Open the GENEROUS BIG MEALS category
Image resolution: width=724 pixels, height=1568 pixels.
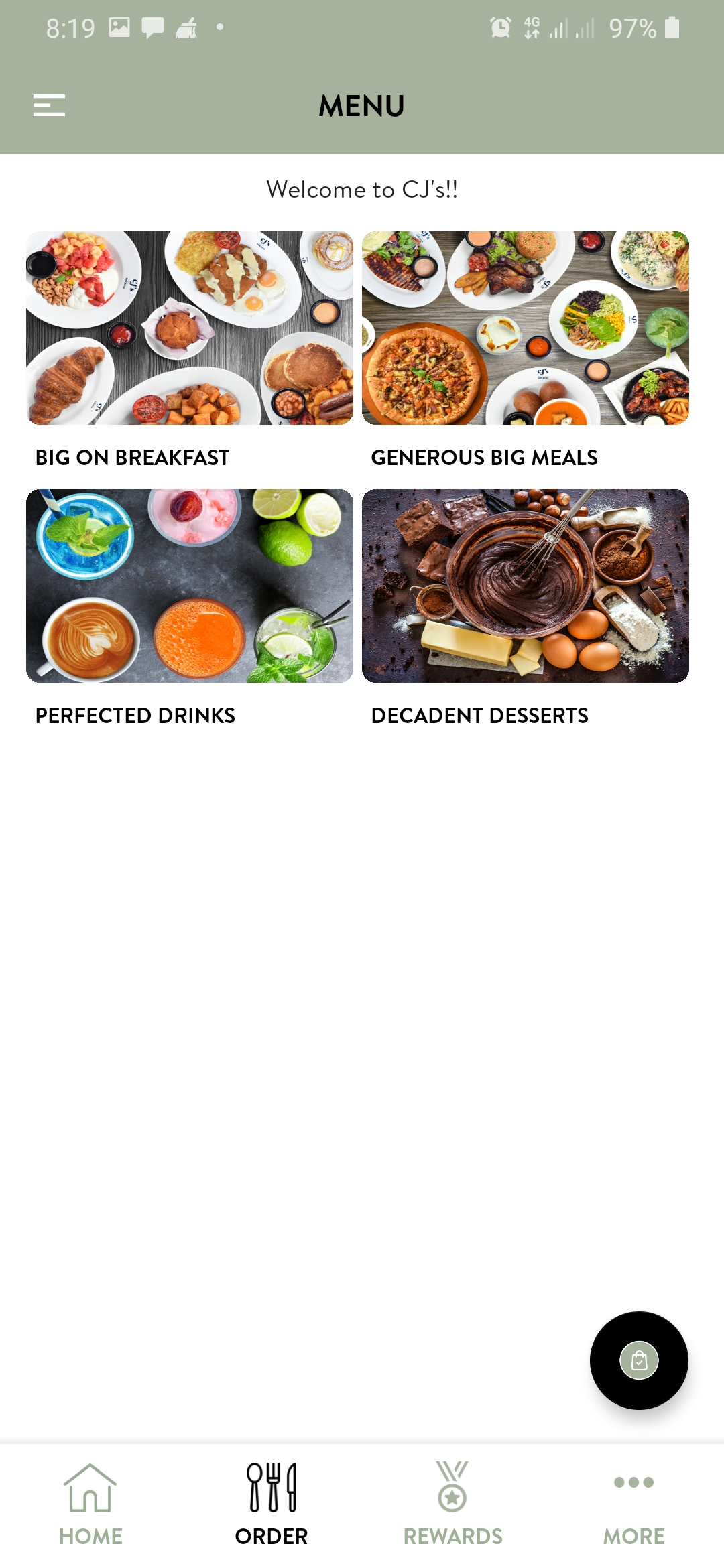point(526,328)
